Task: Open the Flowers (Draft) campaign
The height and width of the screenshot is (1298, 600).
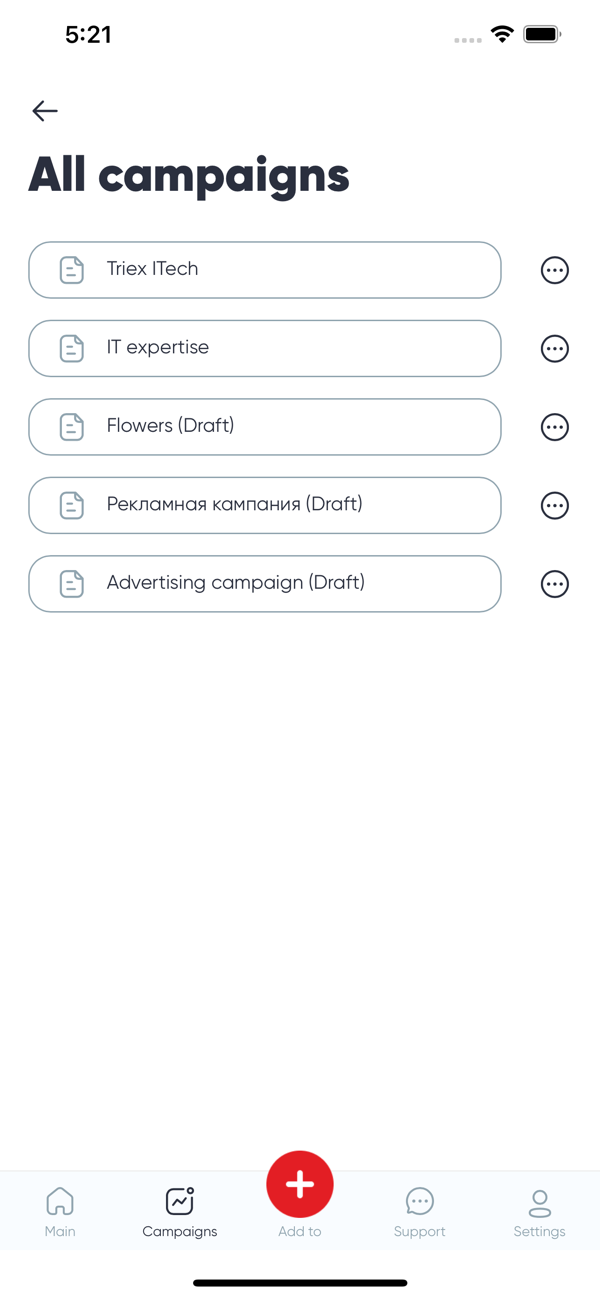Action: (264, 427)
